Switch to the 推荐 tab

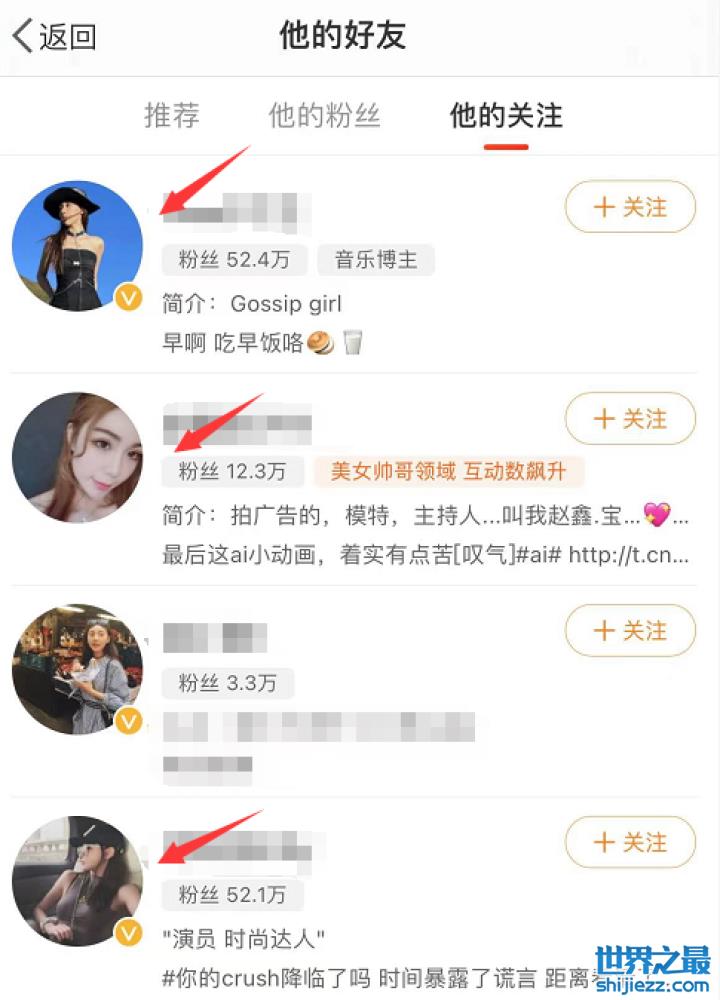(x=172, y=115)
